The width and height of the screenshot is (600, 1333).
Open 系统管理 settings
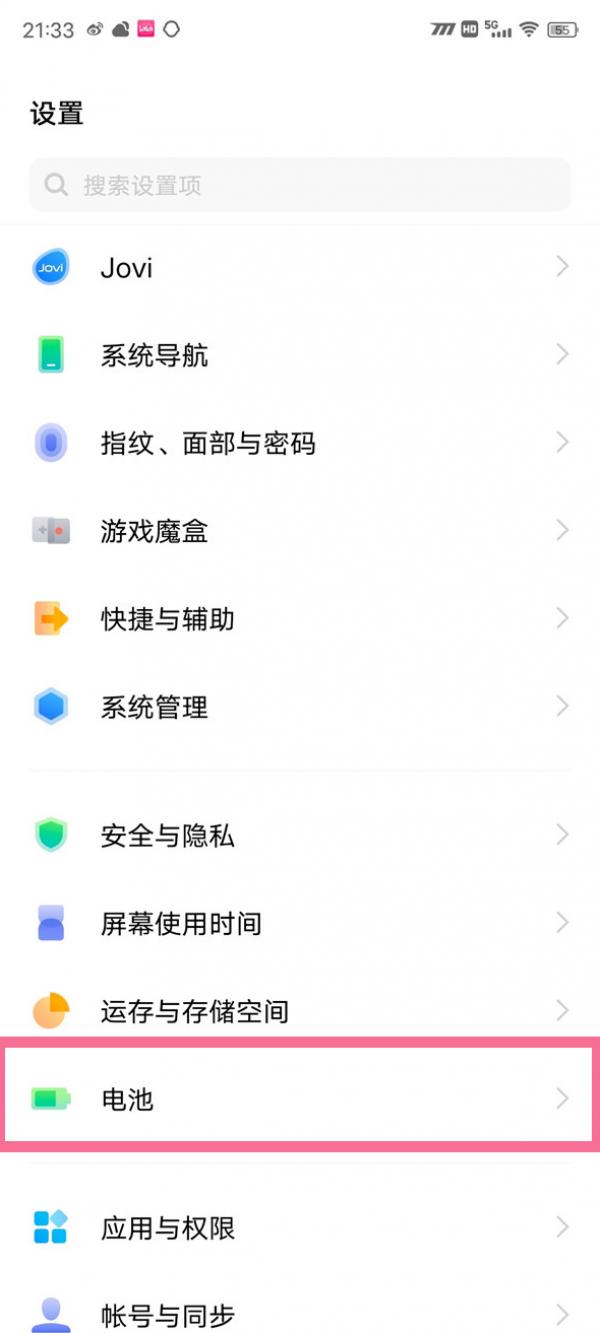[x=300, y=707]
